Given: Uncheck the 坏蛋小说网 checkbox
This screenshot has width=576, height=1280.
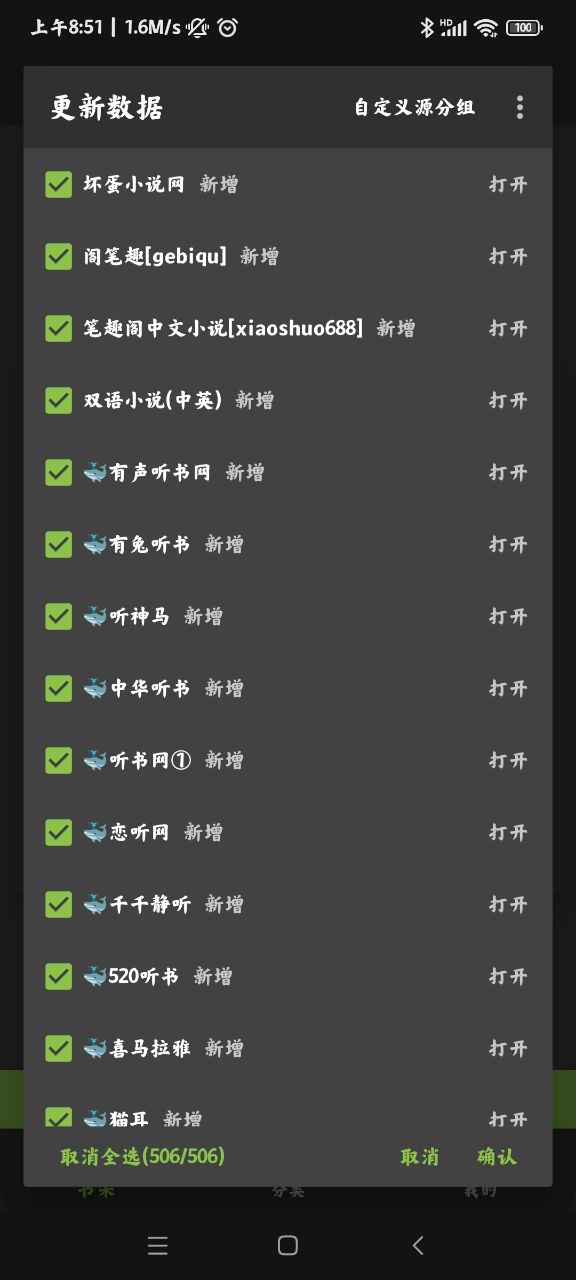Looking at the screenshot, I should click(58, 184).
